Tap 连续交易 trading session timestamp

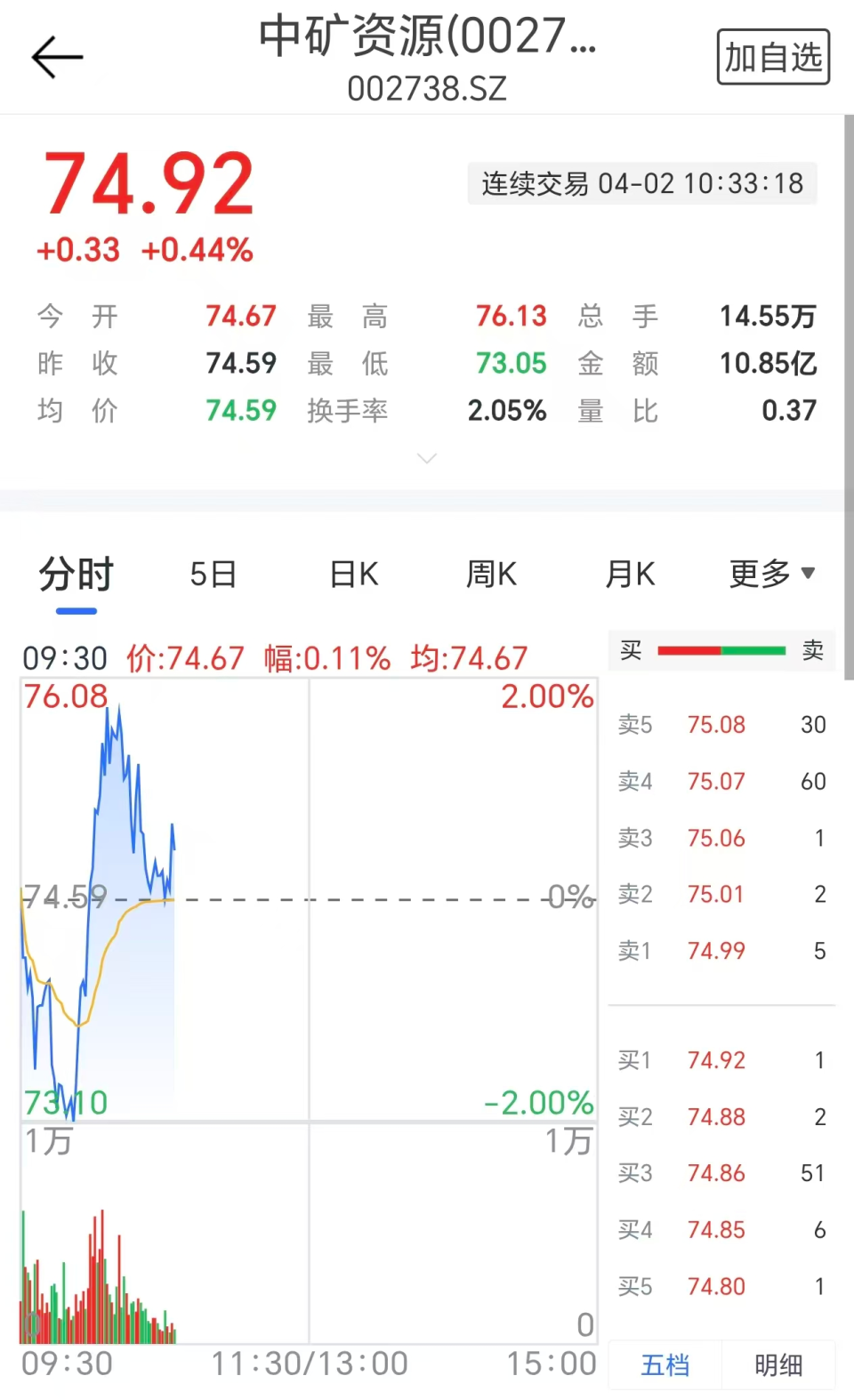pyautogui.click(x=640, y=183)
